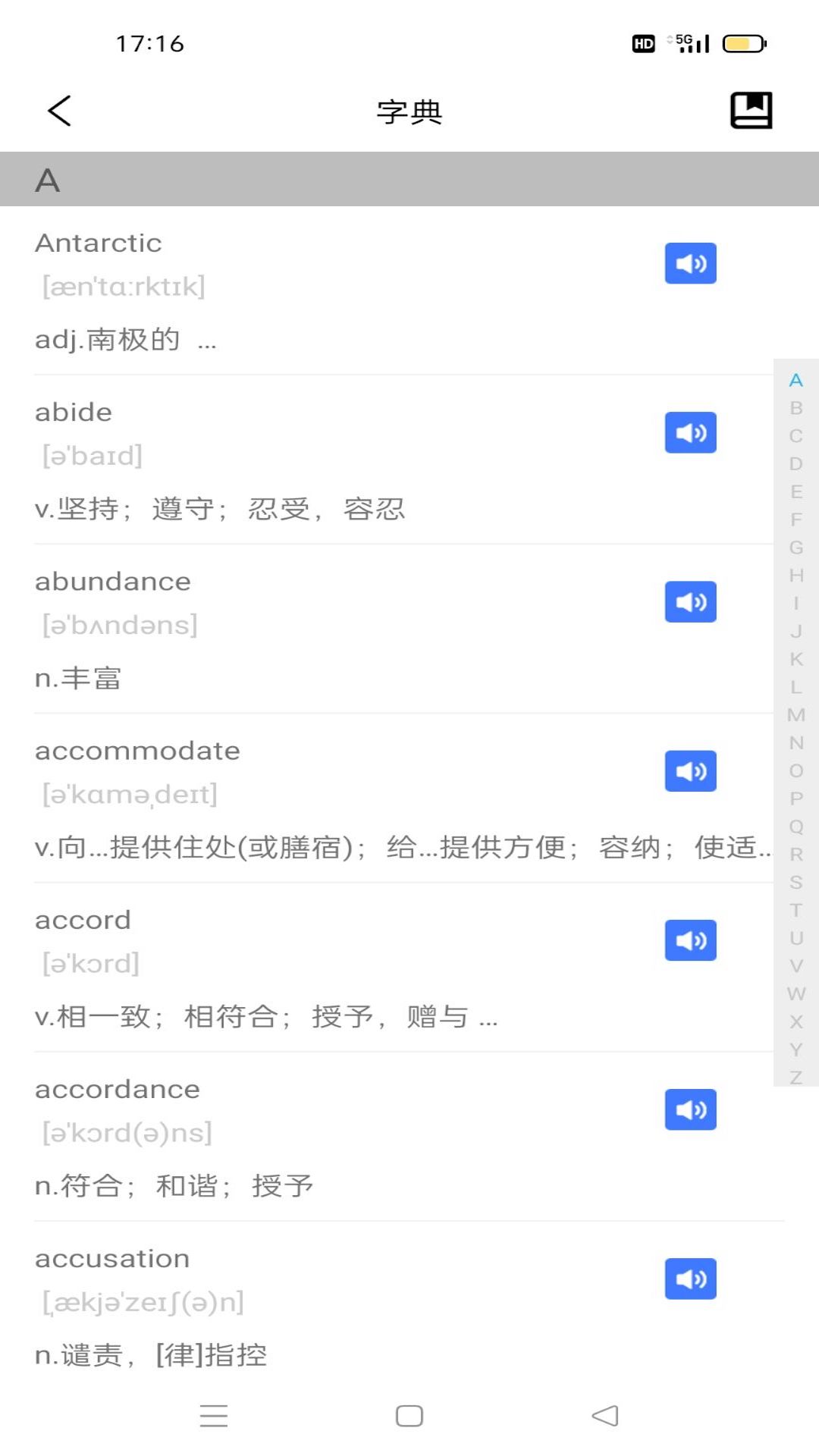
Task: Skip to letter W in the index
Action: pyautogui.click(x=795, y=993)
